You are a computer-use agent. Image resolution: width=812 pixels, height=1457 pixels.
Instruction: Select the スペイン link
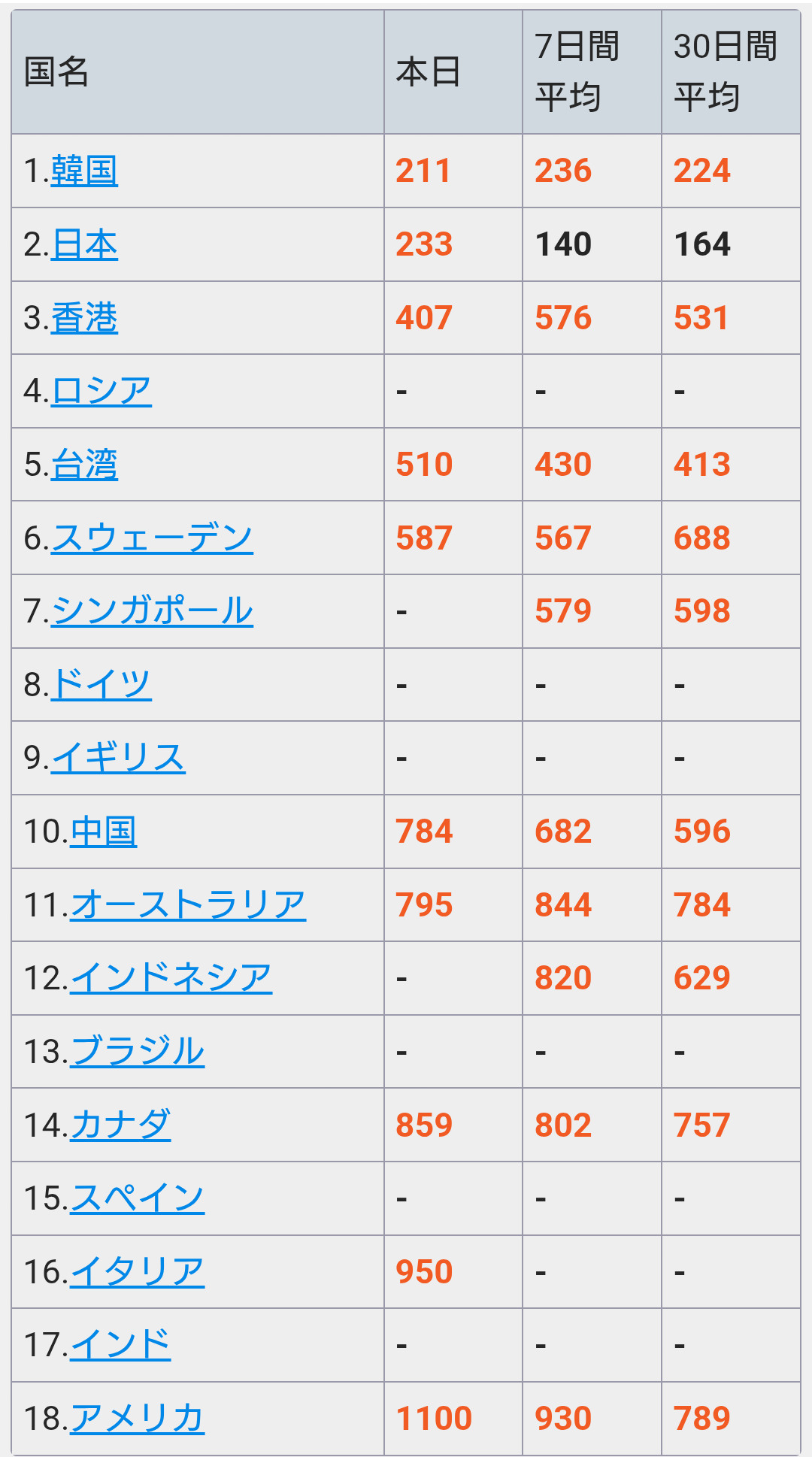click(x=137, y=1198)
